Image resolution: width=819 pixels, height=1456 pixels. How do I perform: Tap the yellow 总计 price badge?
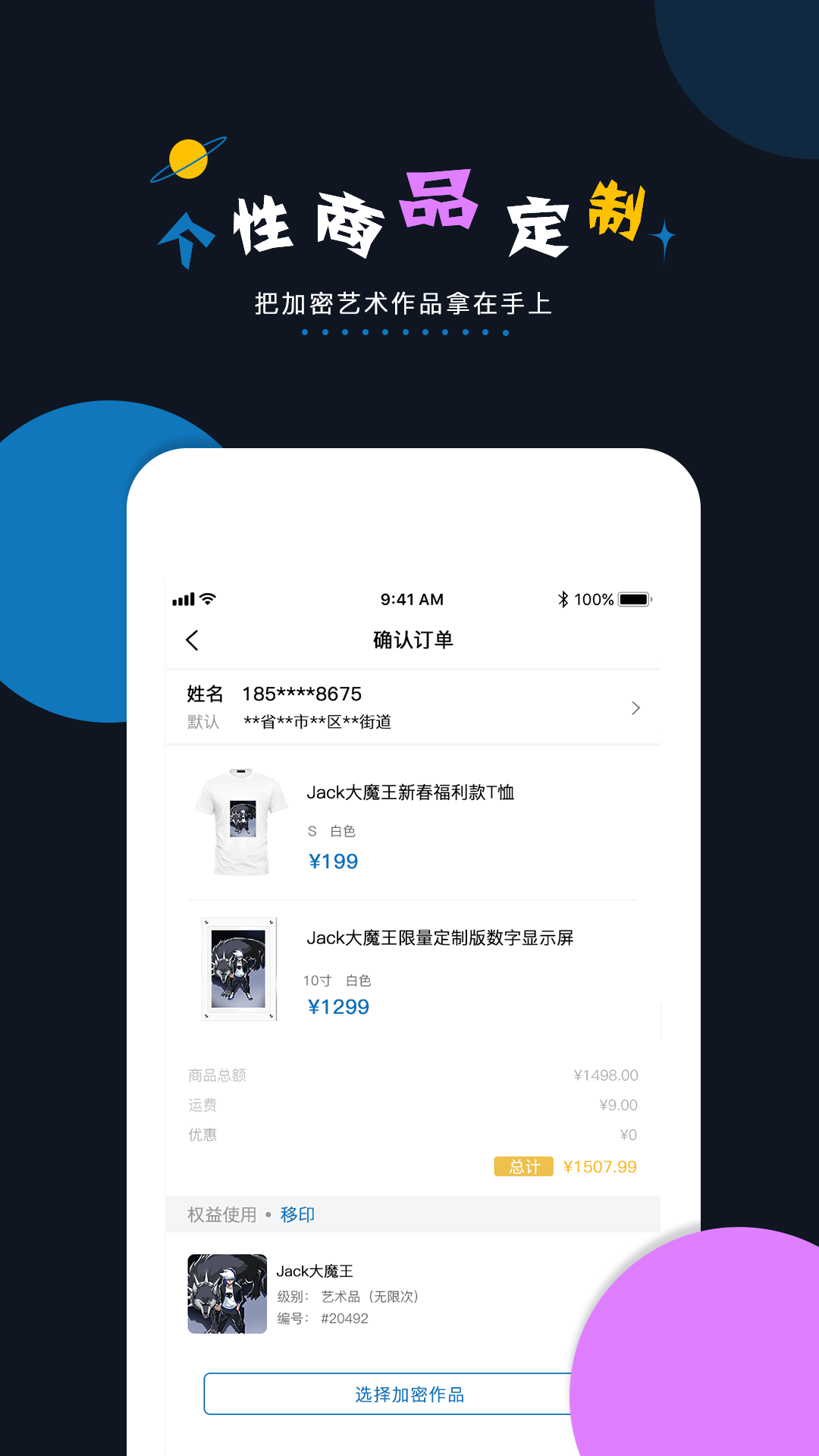524,1166
